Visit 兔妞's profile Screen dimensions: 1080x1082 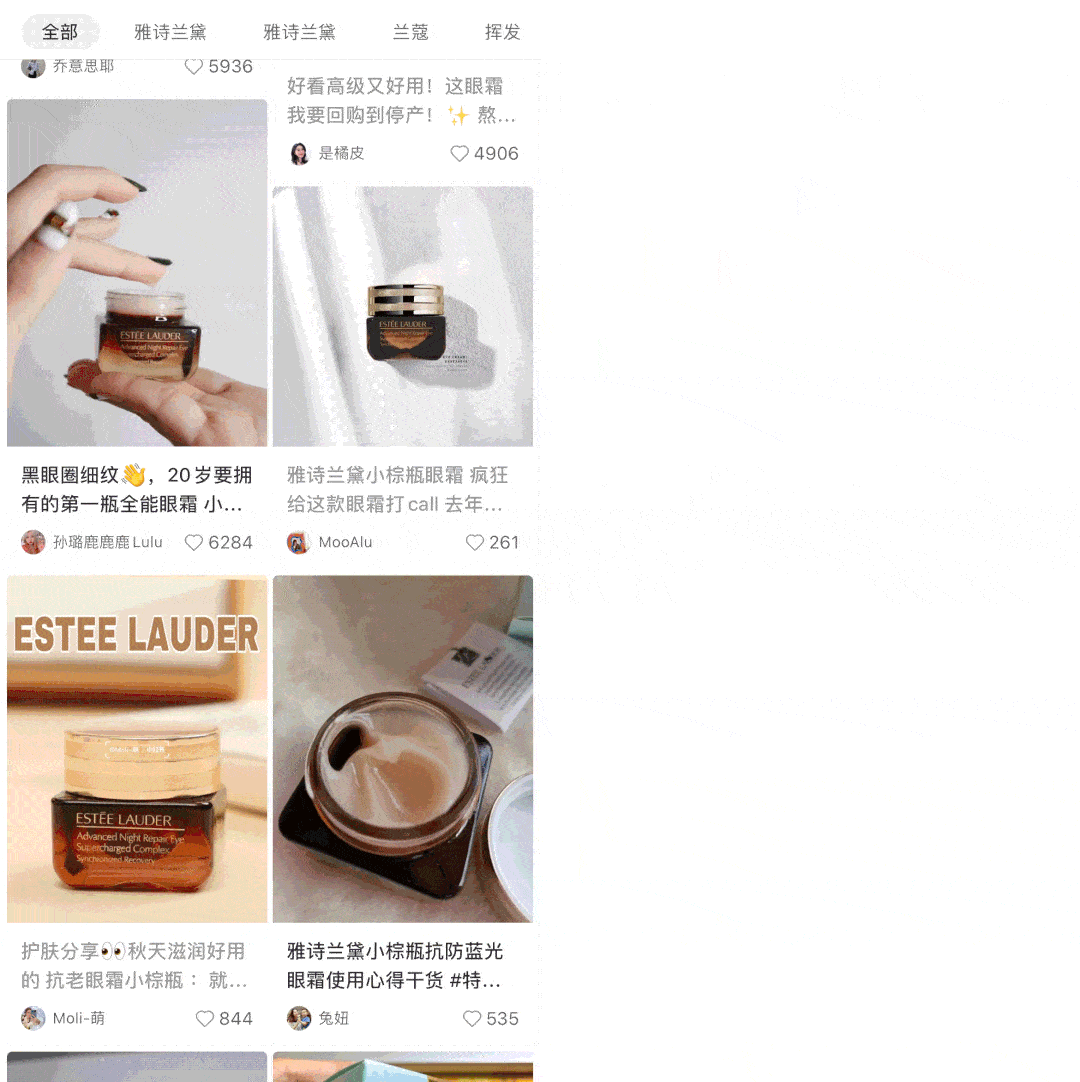coord(300,1018)
